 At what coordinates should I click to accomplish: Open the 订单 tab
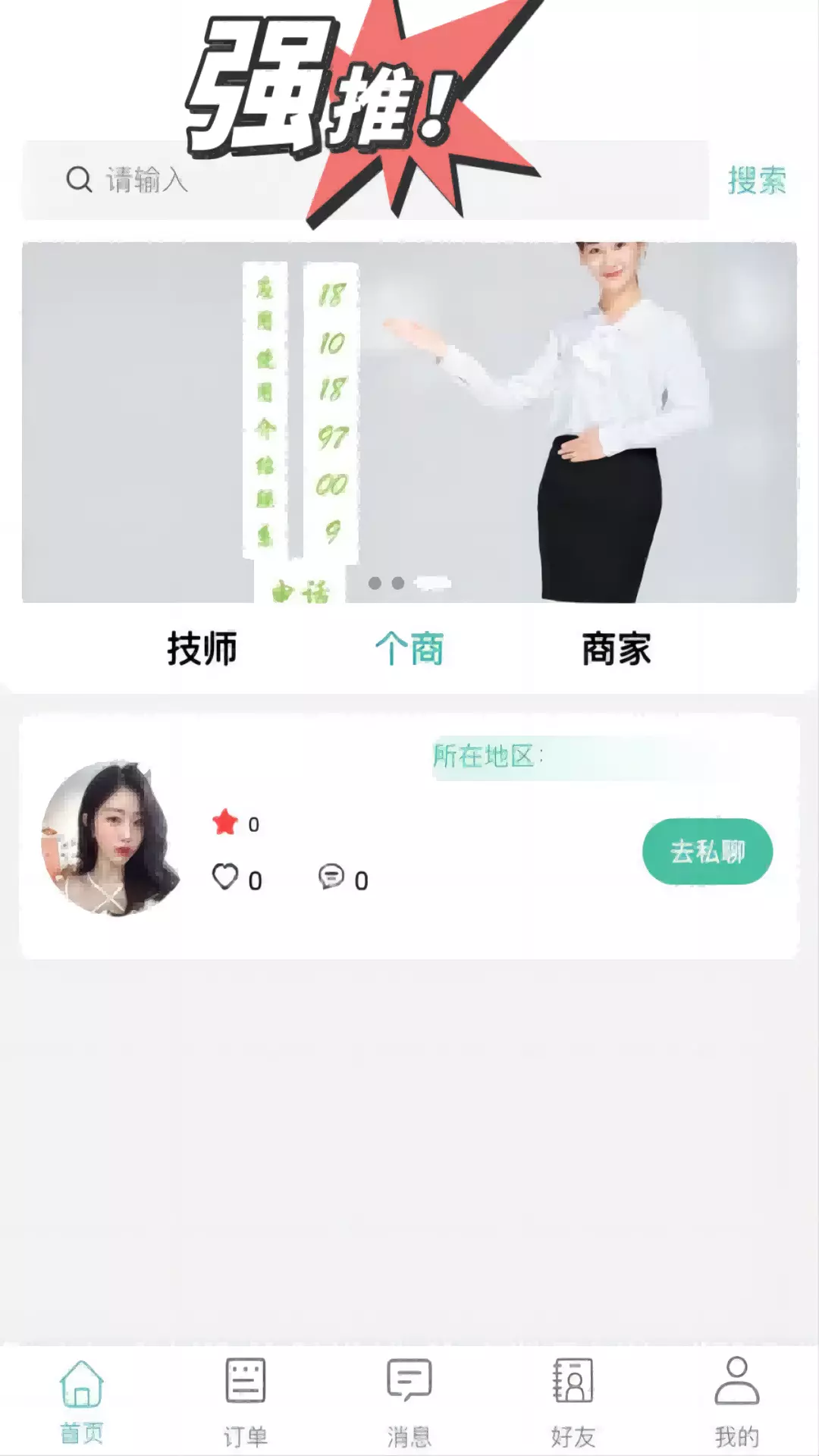(x=246, y=1401)
